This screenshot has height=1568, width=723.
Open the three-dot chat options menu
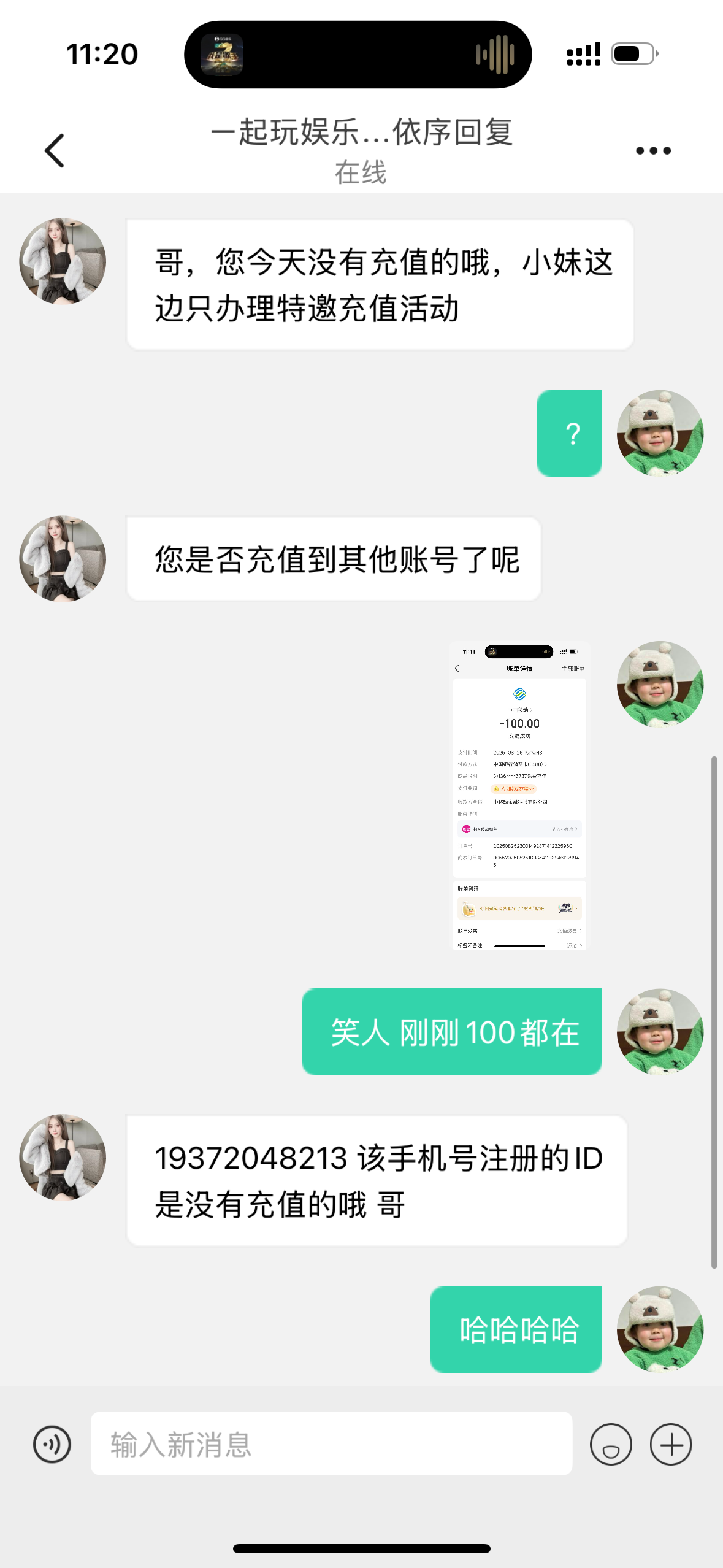pyautogui.click(x=653, y=150)
